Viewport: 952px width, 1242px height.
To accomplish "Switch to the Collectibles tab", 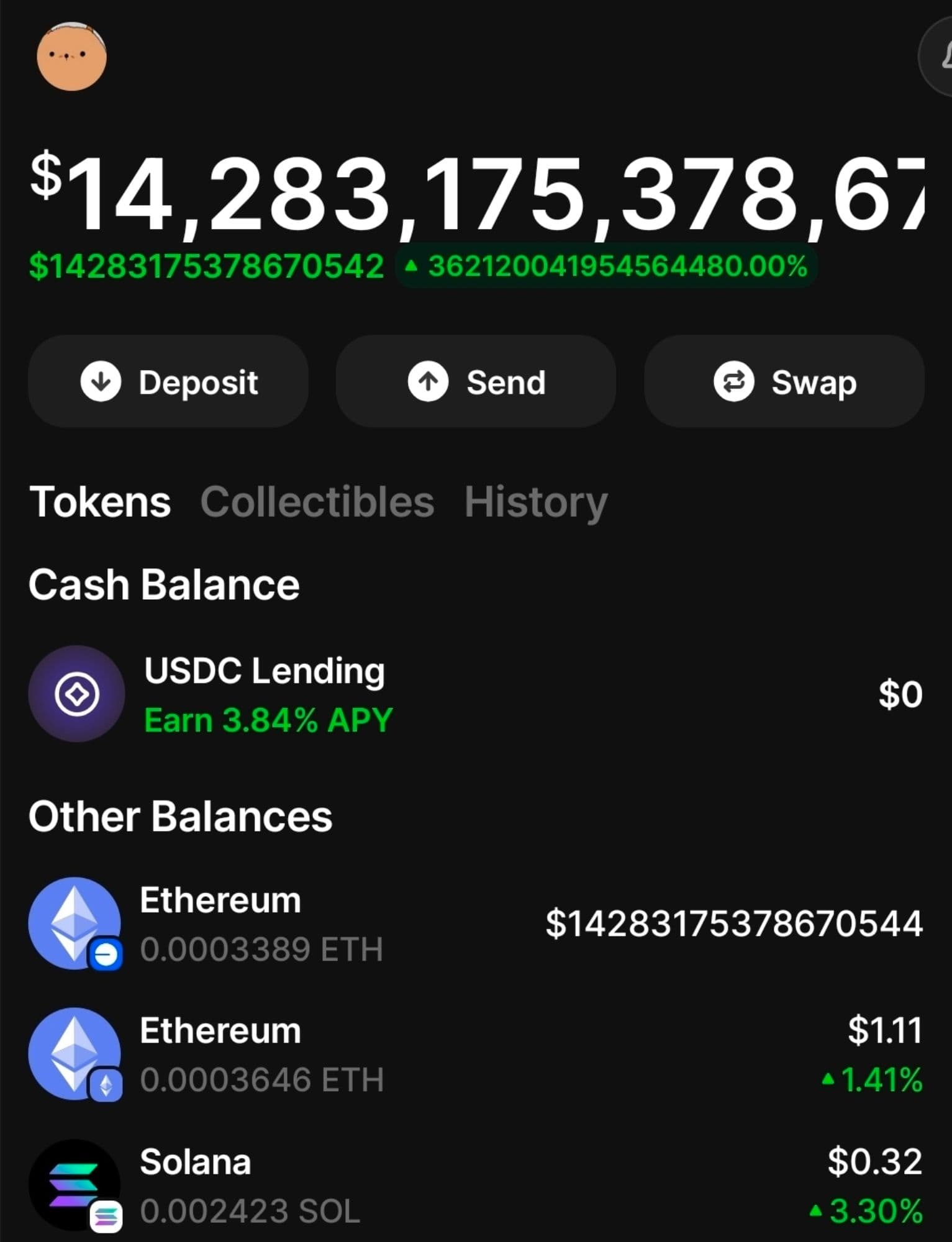I will point(317,502).
